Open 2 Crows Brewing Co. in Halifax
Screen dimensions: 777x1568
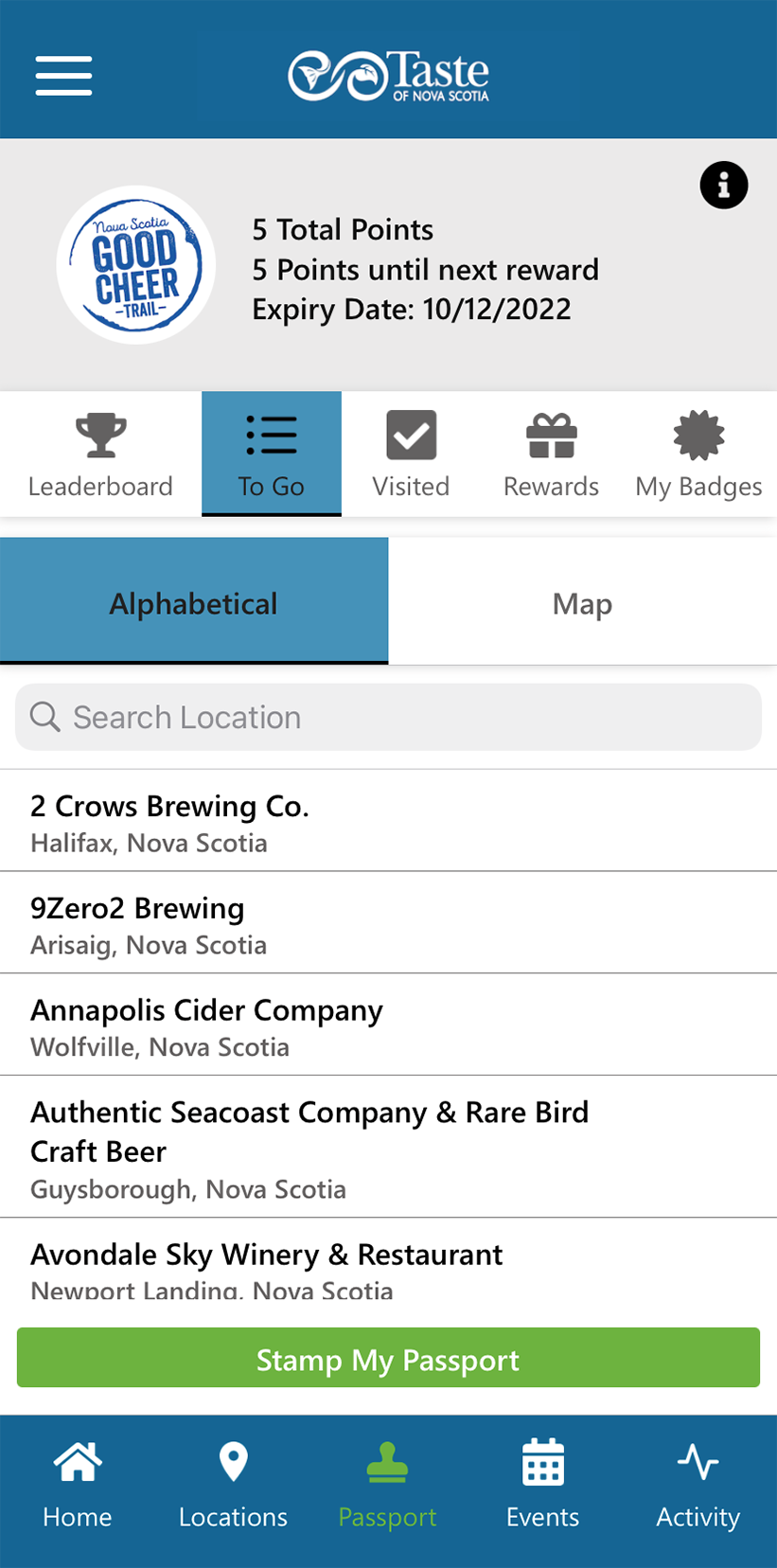tap(388, 821)
